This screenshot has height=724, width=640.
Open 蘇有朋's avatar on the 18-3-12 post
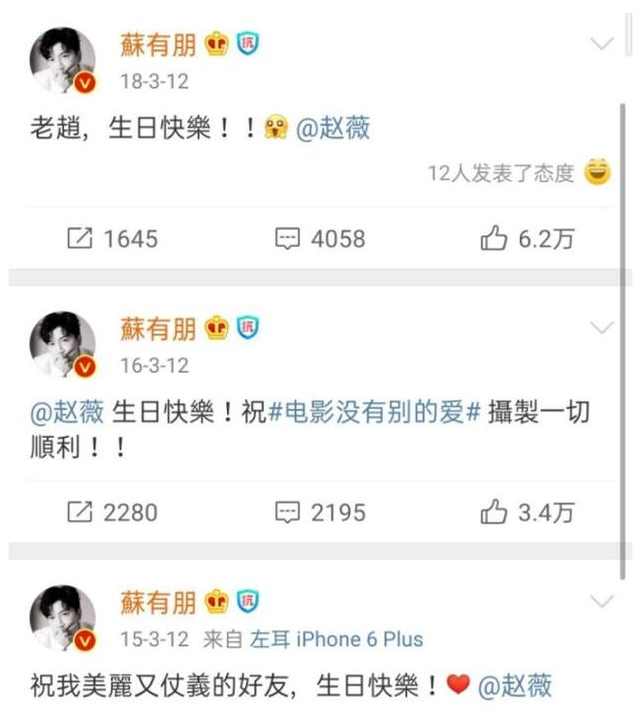point(67,61)
